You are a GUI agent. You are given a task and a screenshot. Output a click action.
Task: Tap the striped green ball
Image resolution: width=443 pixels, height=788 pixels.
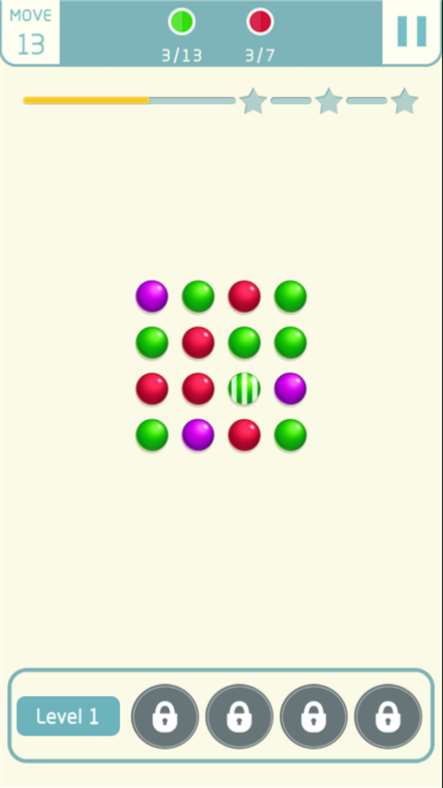click(x=245, y=388)
